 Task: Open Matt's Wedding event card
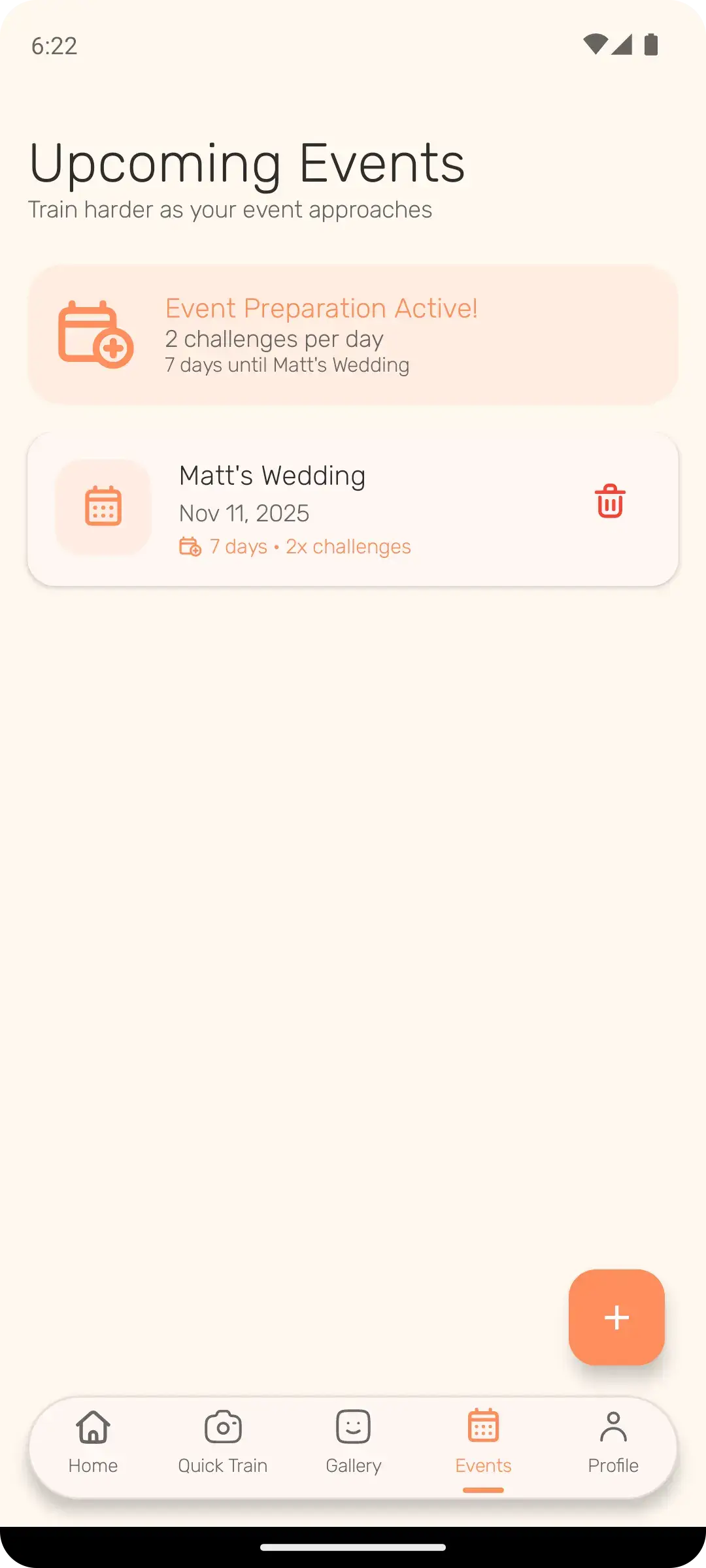[353, 507]
